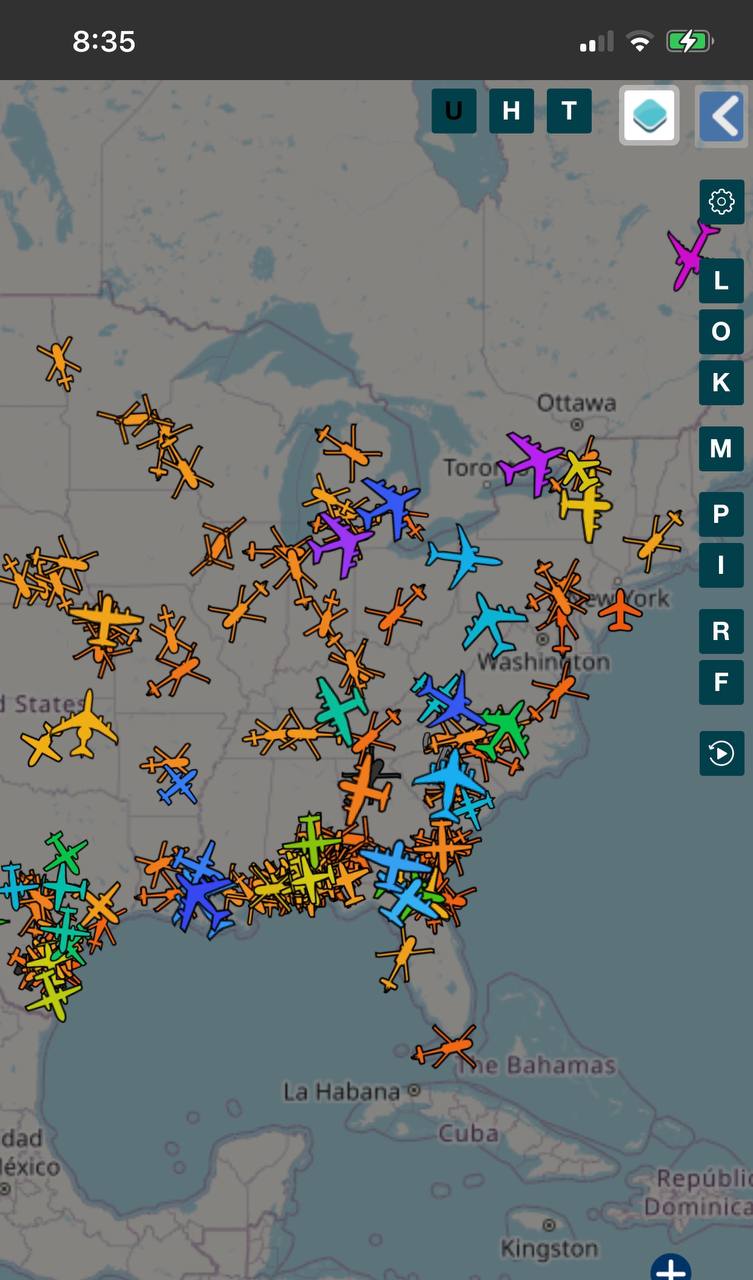
Task: Tap the left chevron sidebar toggle
Action: (x=722, y=116)
